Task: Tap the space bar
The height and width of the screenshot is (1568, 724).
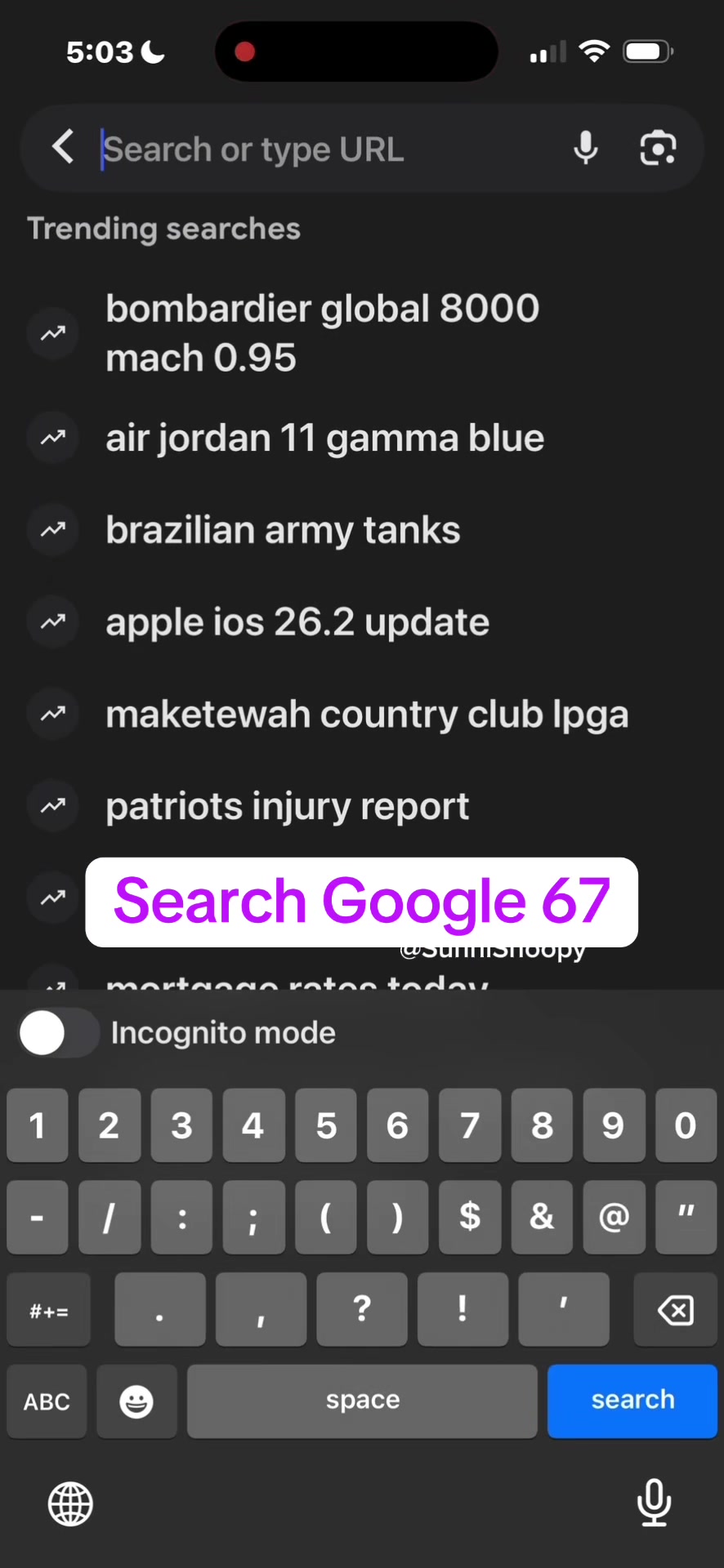Action: [x=362, y=1401]
